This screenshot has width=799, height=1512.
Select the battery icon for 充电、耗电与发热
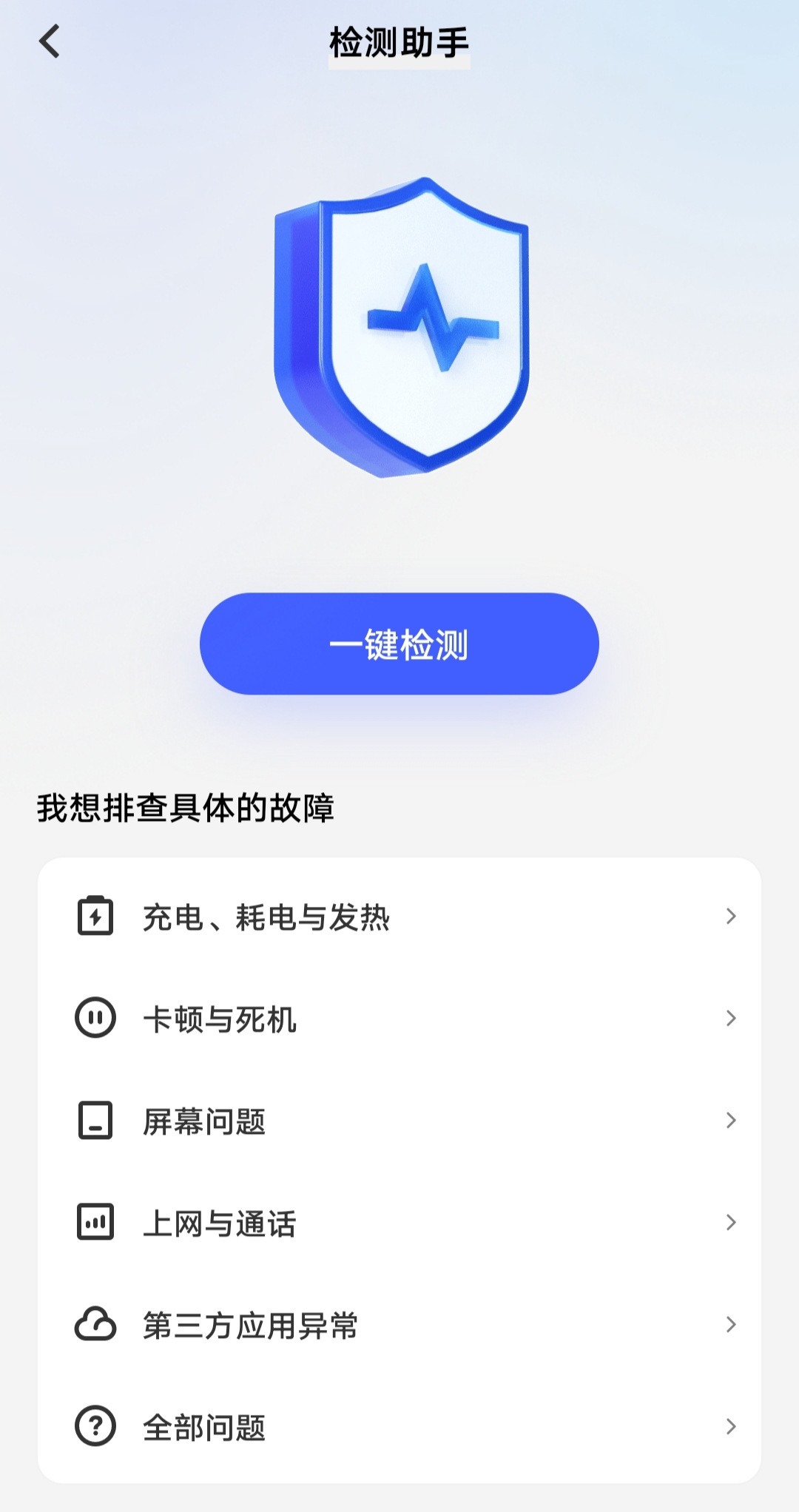point(94,917)
